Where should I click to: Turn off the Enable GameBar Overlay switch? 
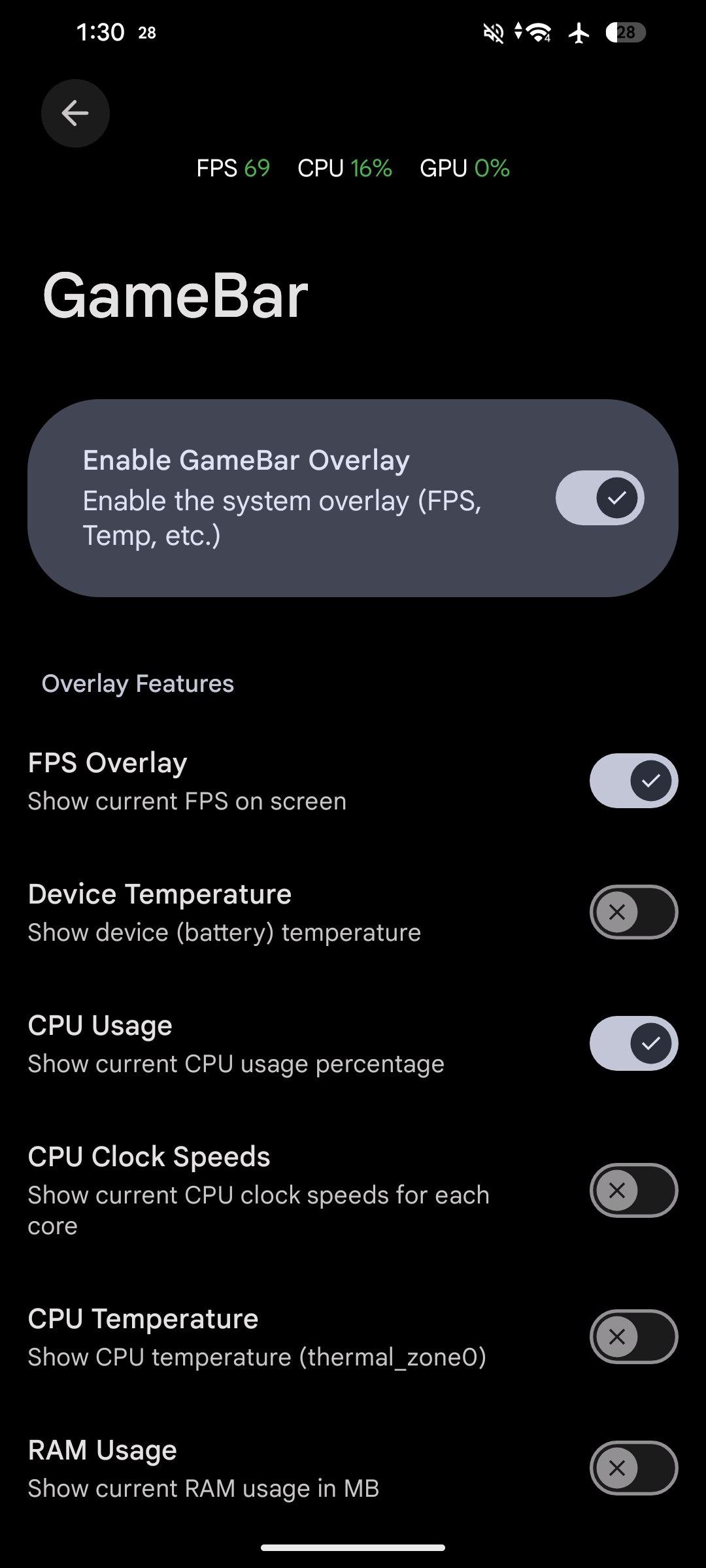[x=599, y=498]
